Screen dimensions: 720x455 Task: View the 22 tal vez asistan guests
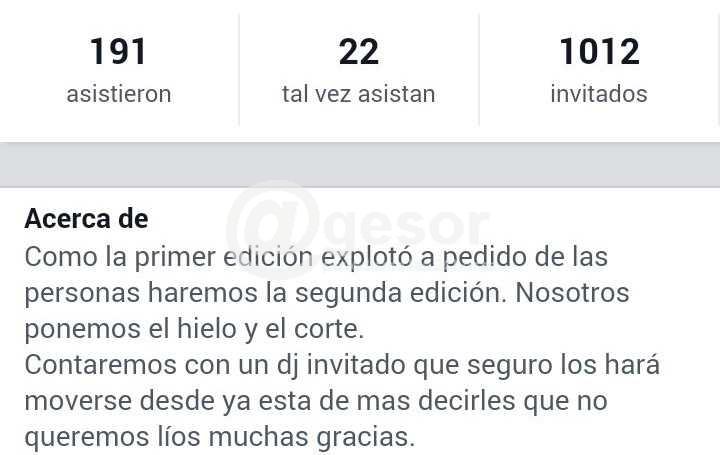pos(359,70)
